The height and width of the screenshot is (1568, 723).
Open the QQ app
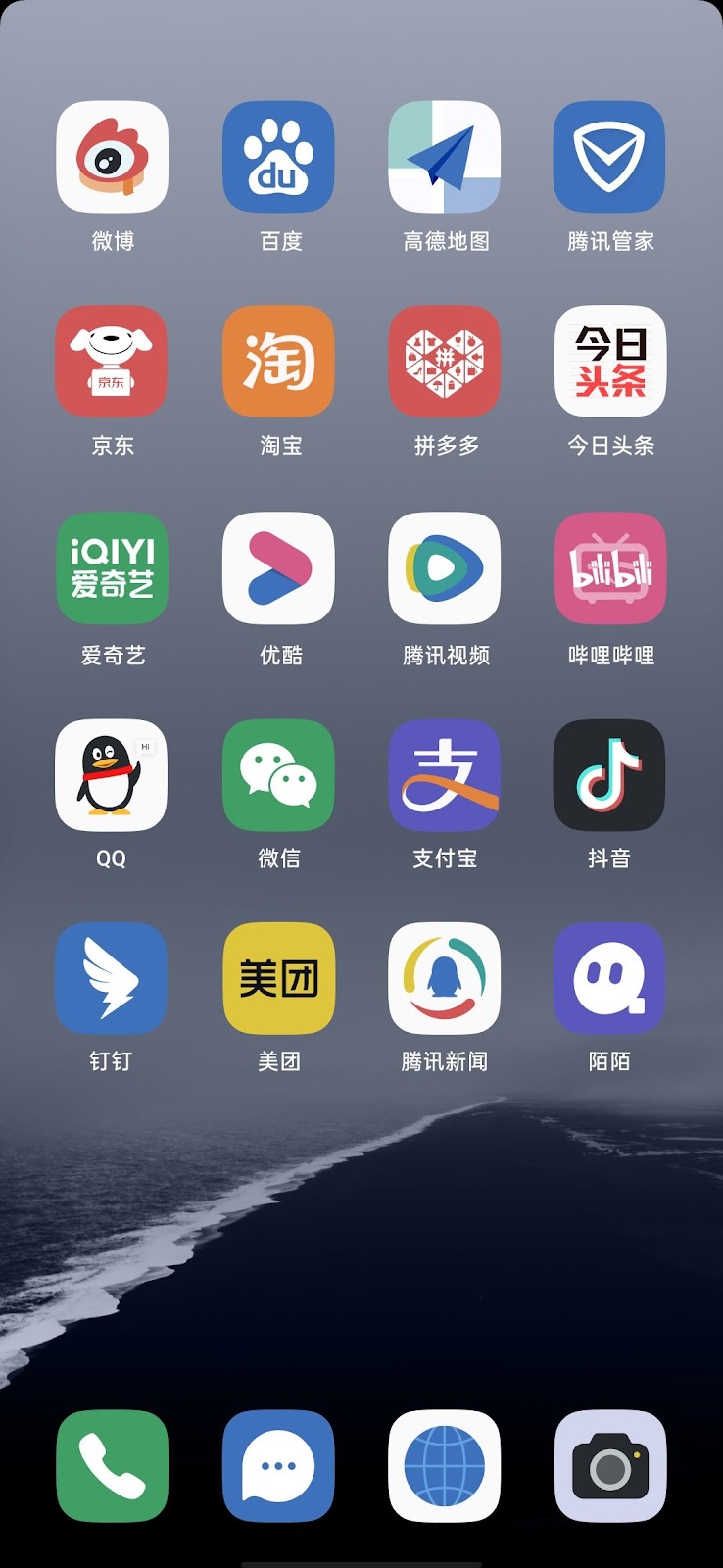(x=112, y=775)
